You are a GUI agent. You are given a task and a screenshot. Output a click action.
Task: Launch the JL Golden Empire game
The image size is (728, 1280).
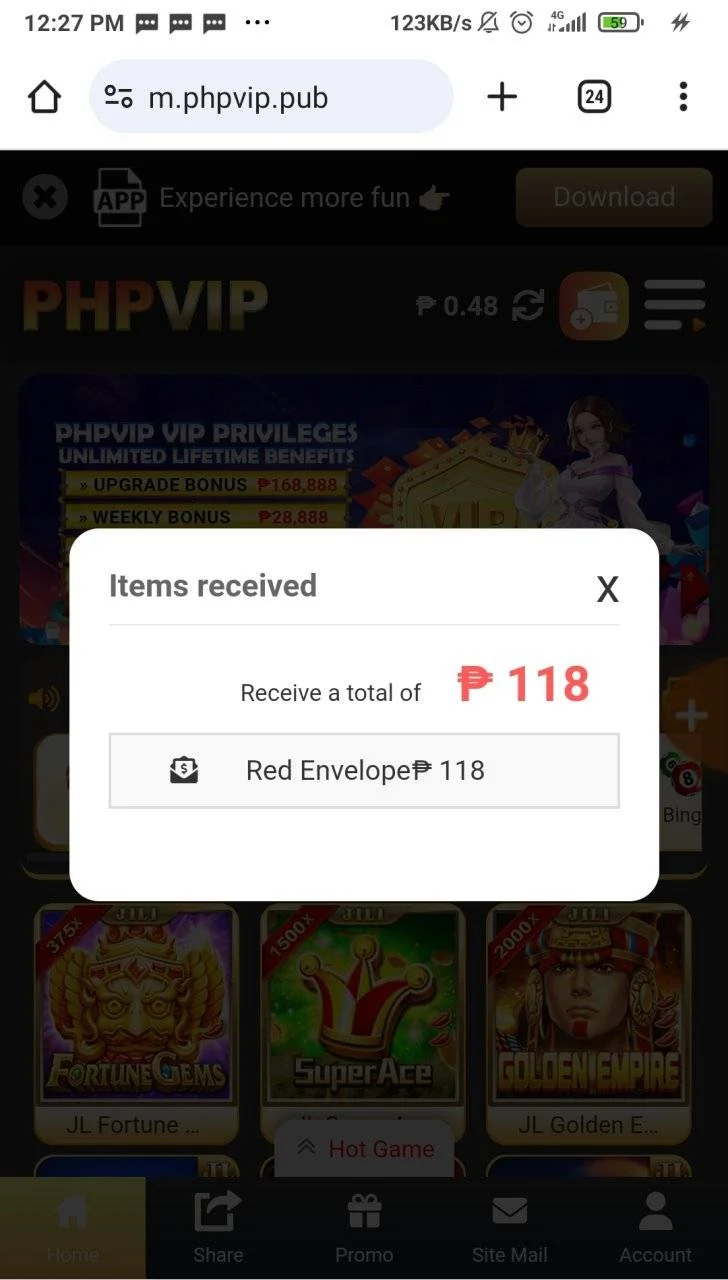pos(589,1023)
